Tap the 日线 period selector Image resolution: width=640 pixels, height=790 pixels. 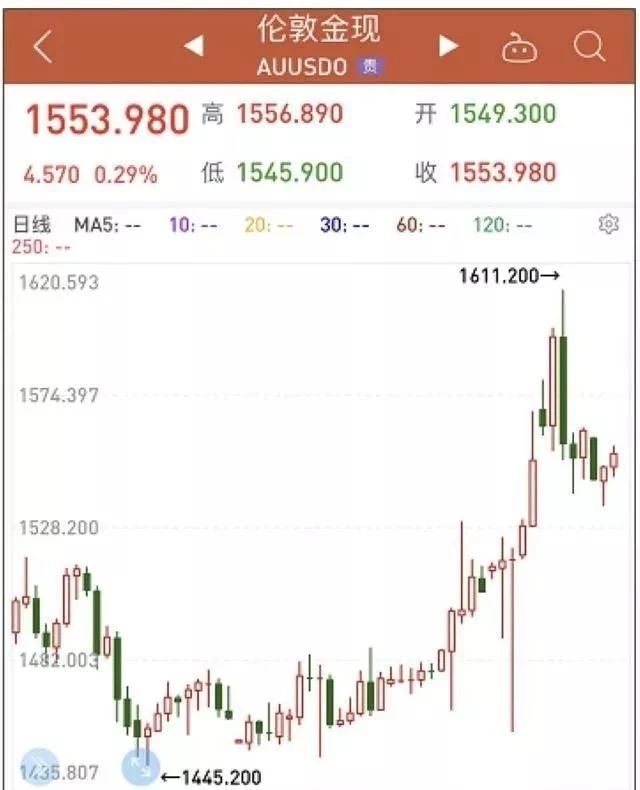pos(30,225)
